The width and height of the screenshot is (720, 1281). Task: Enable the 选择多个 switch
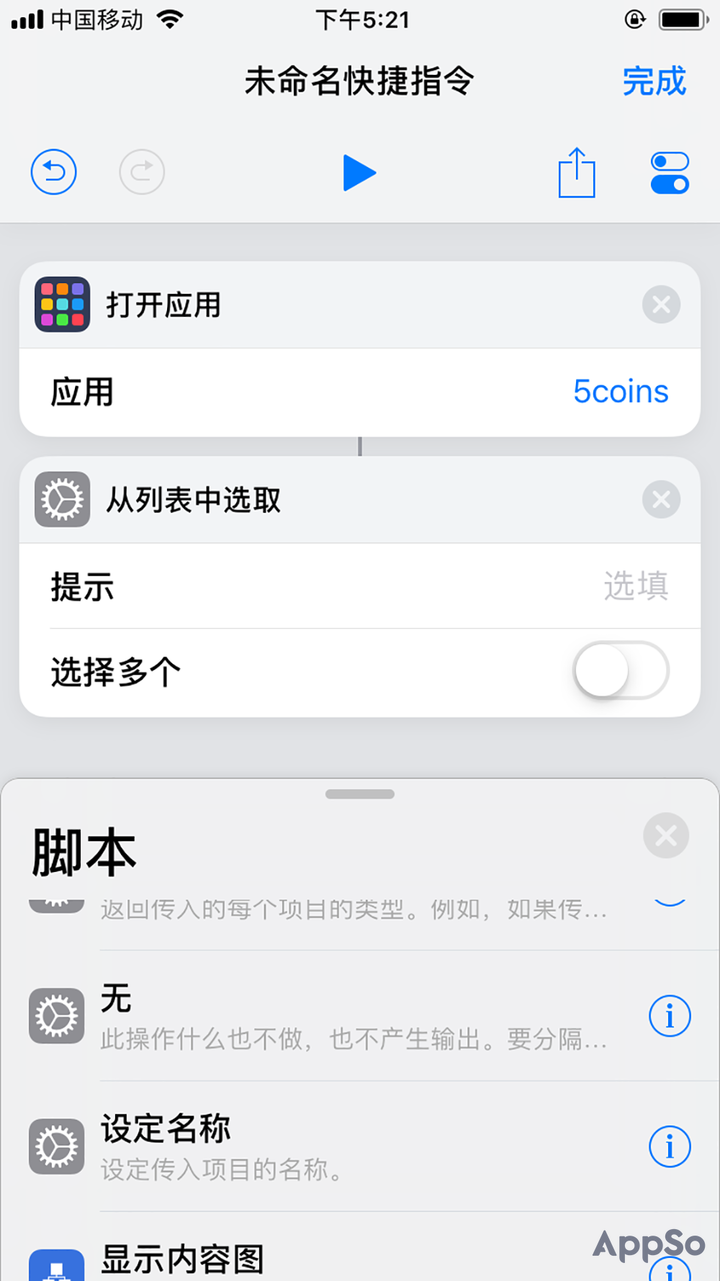point(621,671)
